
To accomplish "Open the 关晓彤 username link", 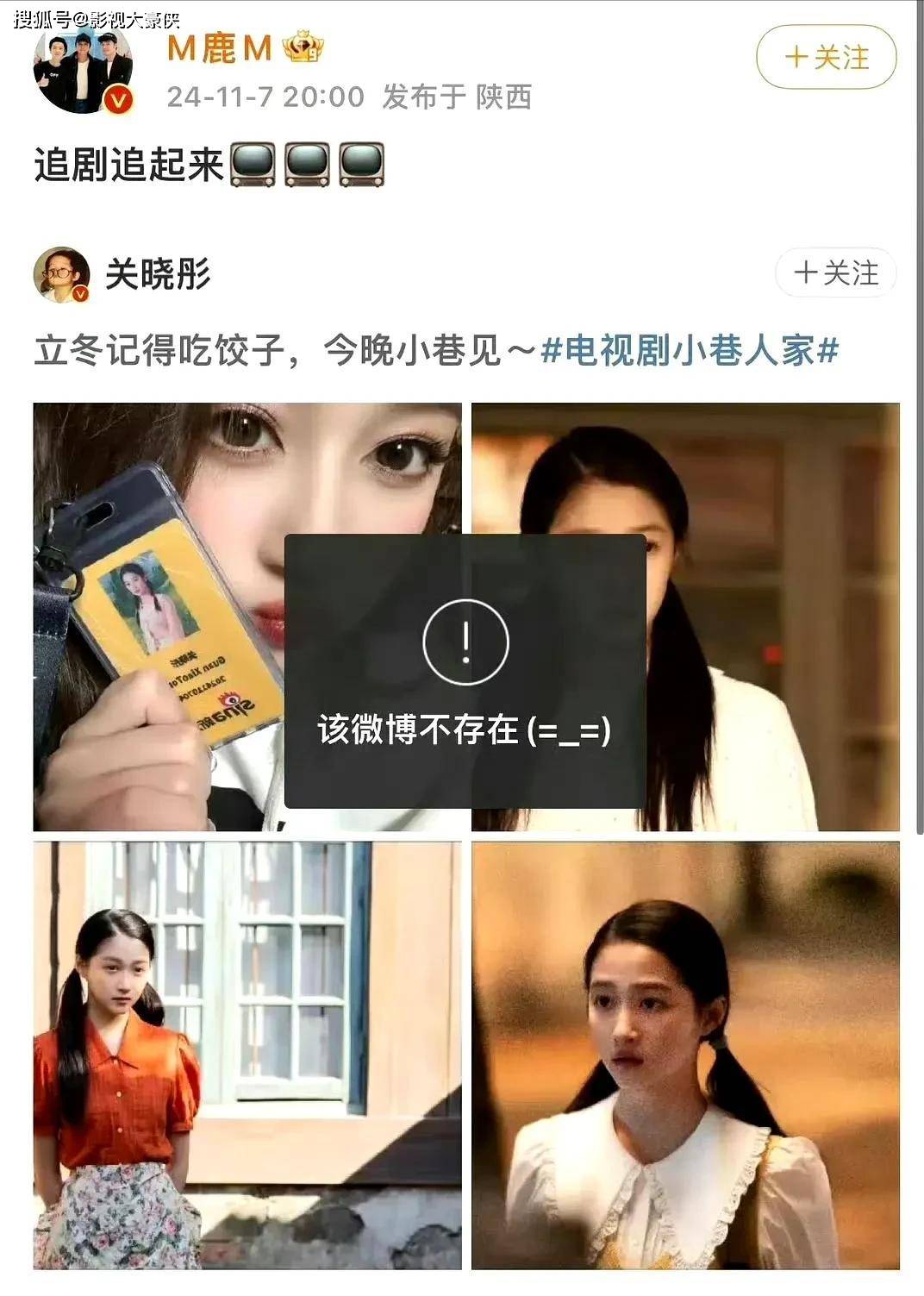I will (158, 274).
